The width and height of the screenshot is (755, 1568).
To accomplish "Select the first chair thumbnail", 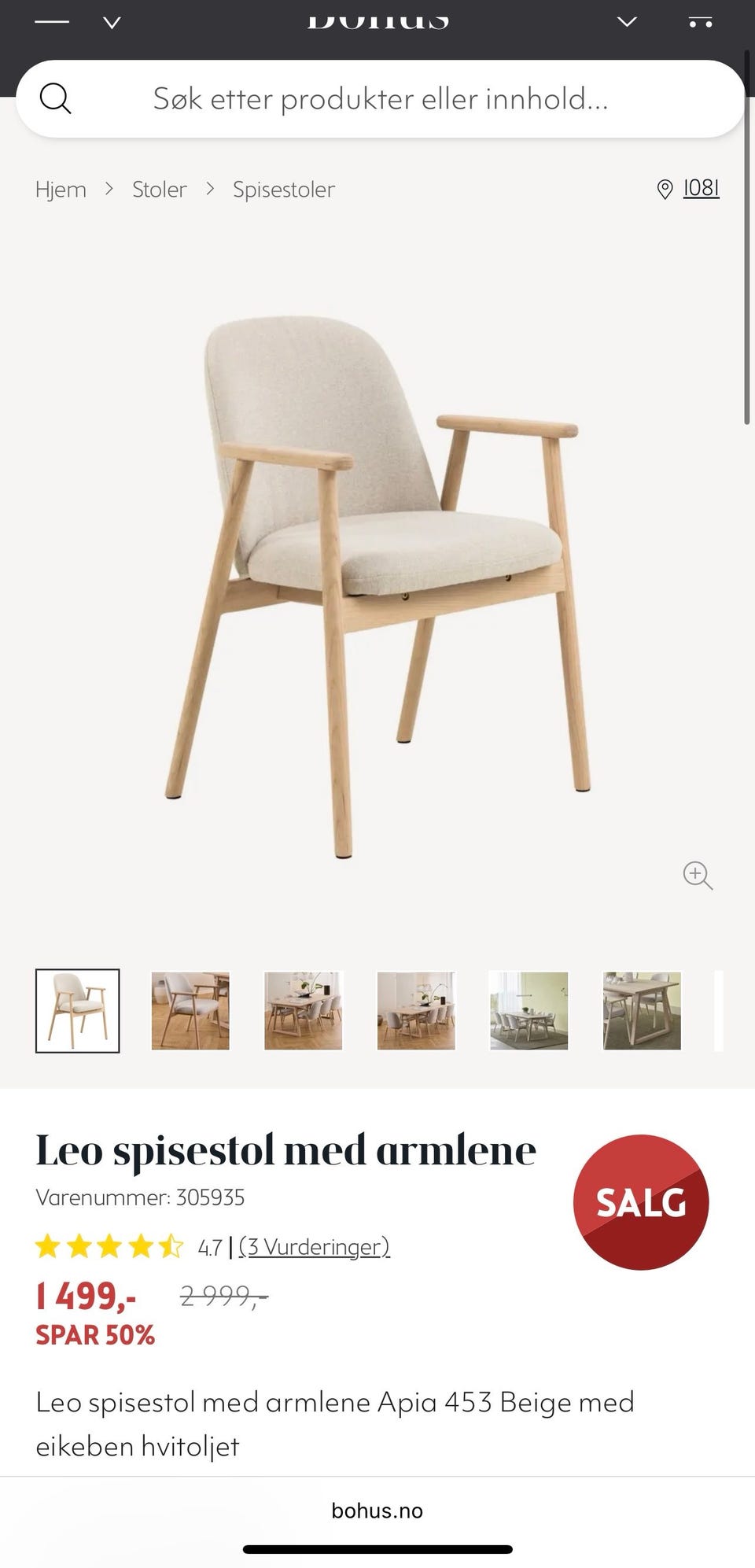I will pos(77,1010).
